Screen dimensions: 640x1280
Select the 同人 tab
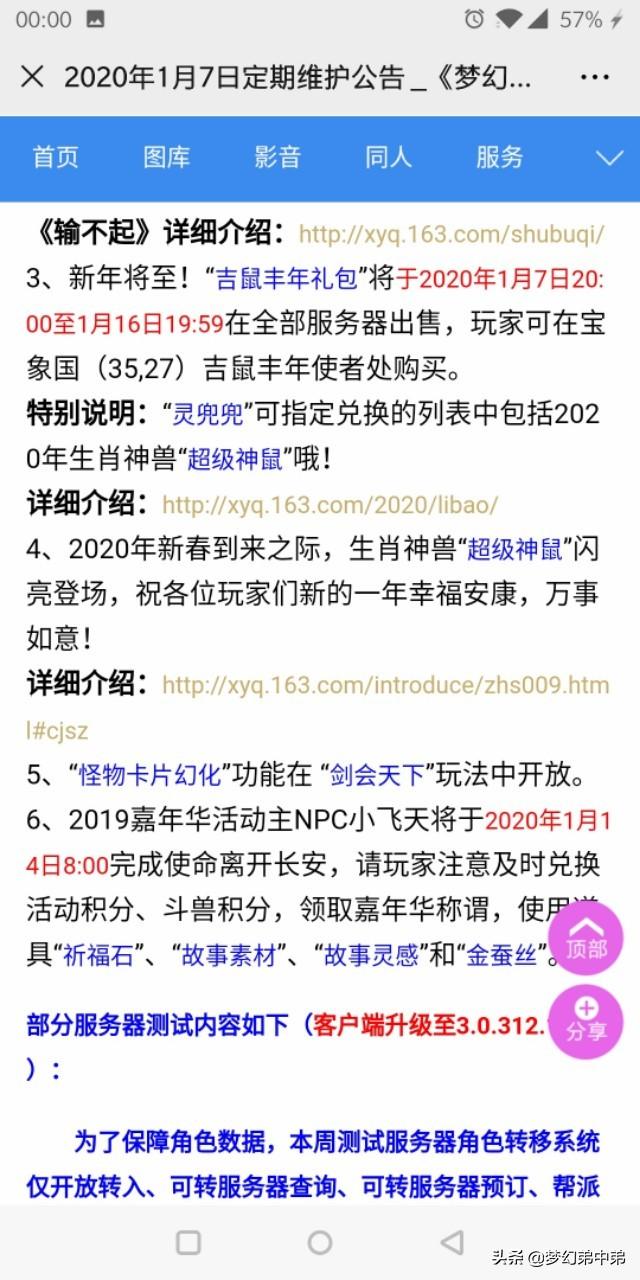[388, 157]
